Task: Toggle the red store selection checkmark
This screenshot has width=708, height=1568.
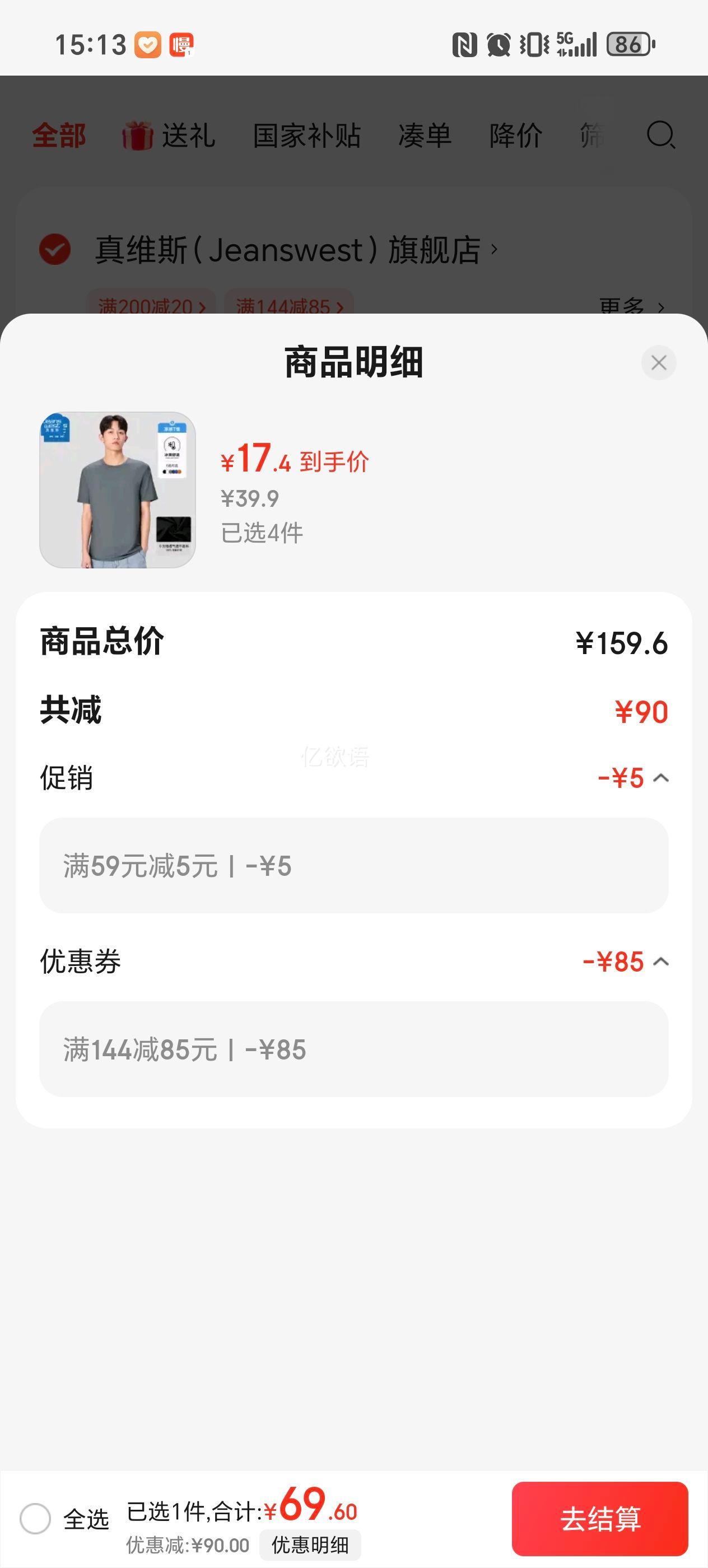Action: tap(54, 249)
